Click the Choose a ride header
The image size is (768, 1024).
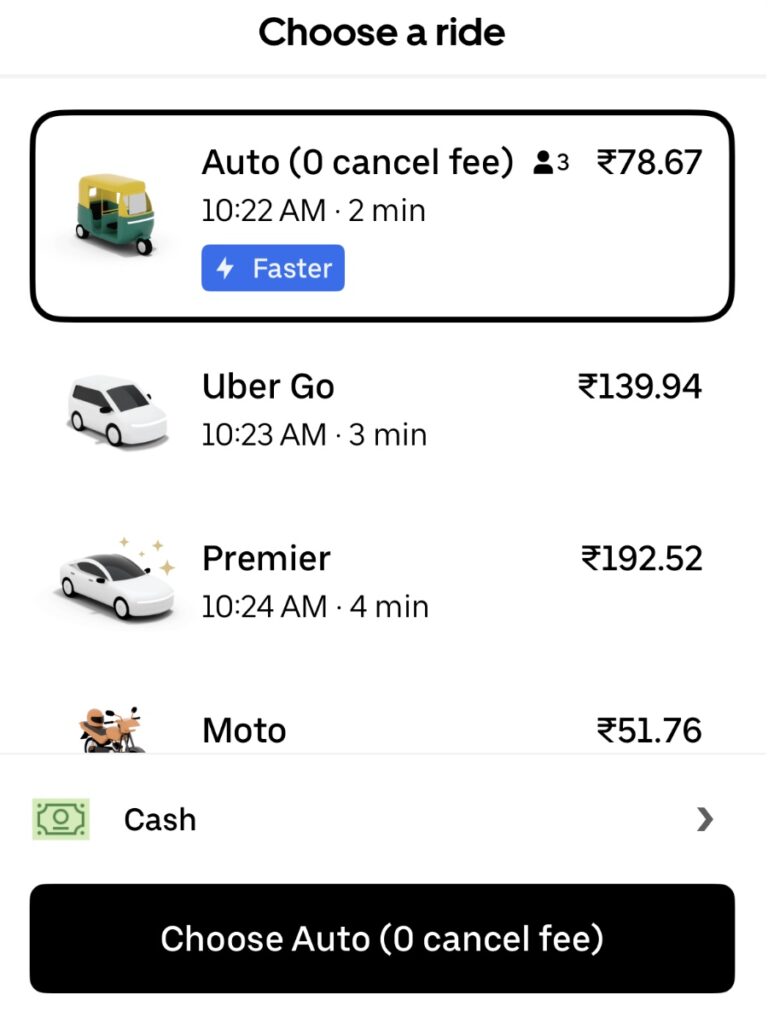[382, 33]
